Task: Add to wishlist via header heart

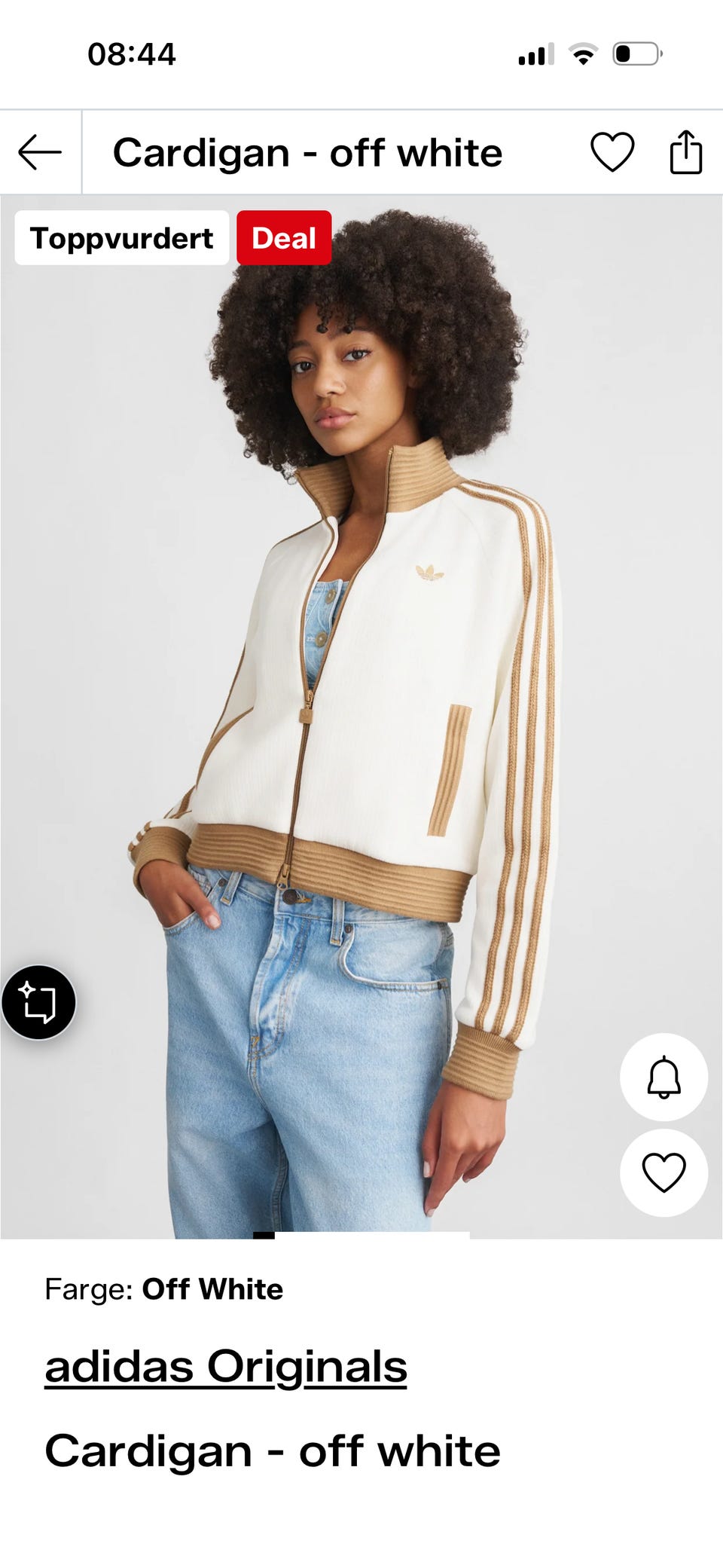Action: 612,152
